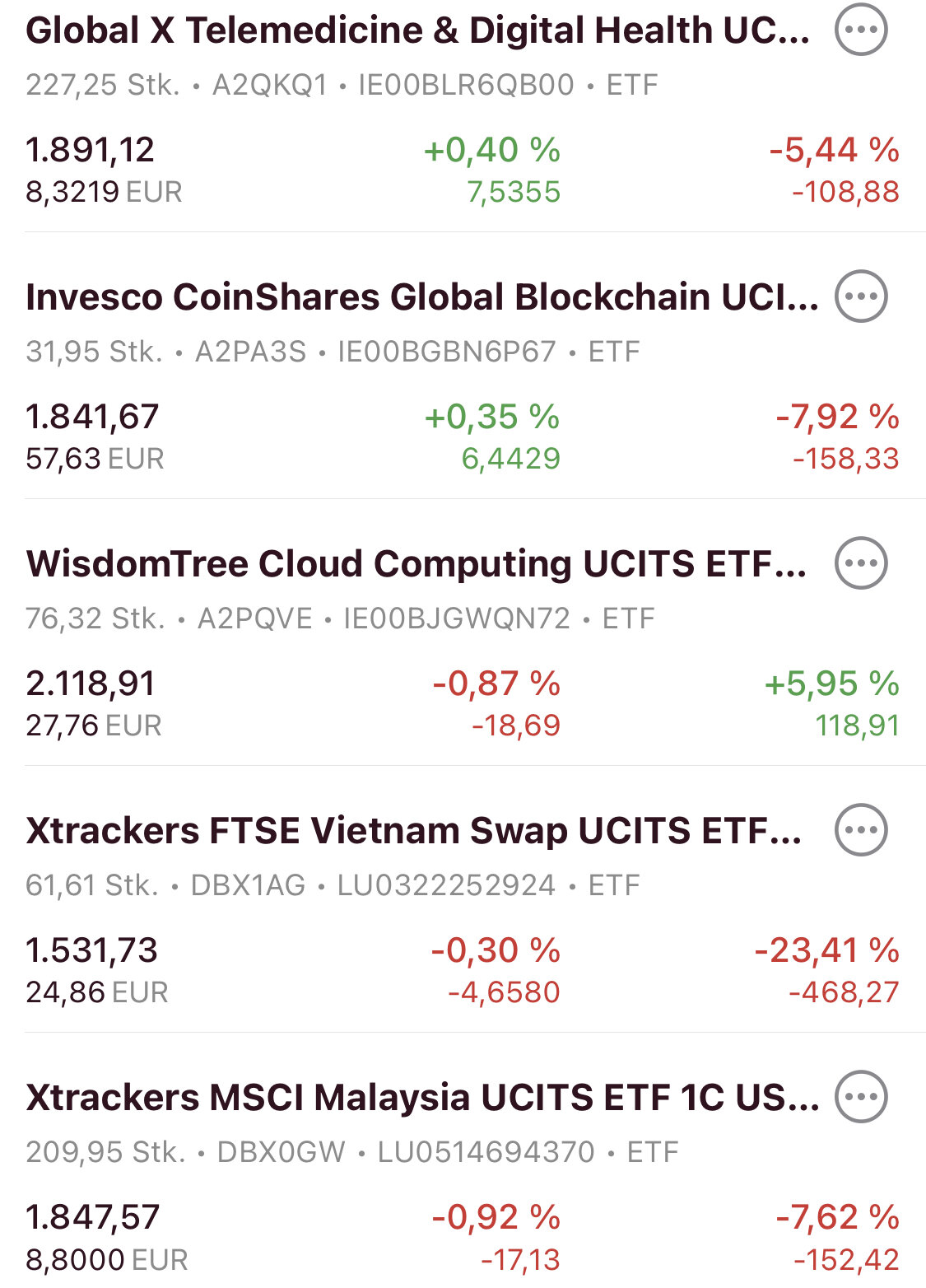Open more options for WisdomTree Cloud Computing ETF
926x1288 pixels.
[861, 563]
